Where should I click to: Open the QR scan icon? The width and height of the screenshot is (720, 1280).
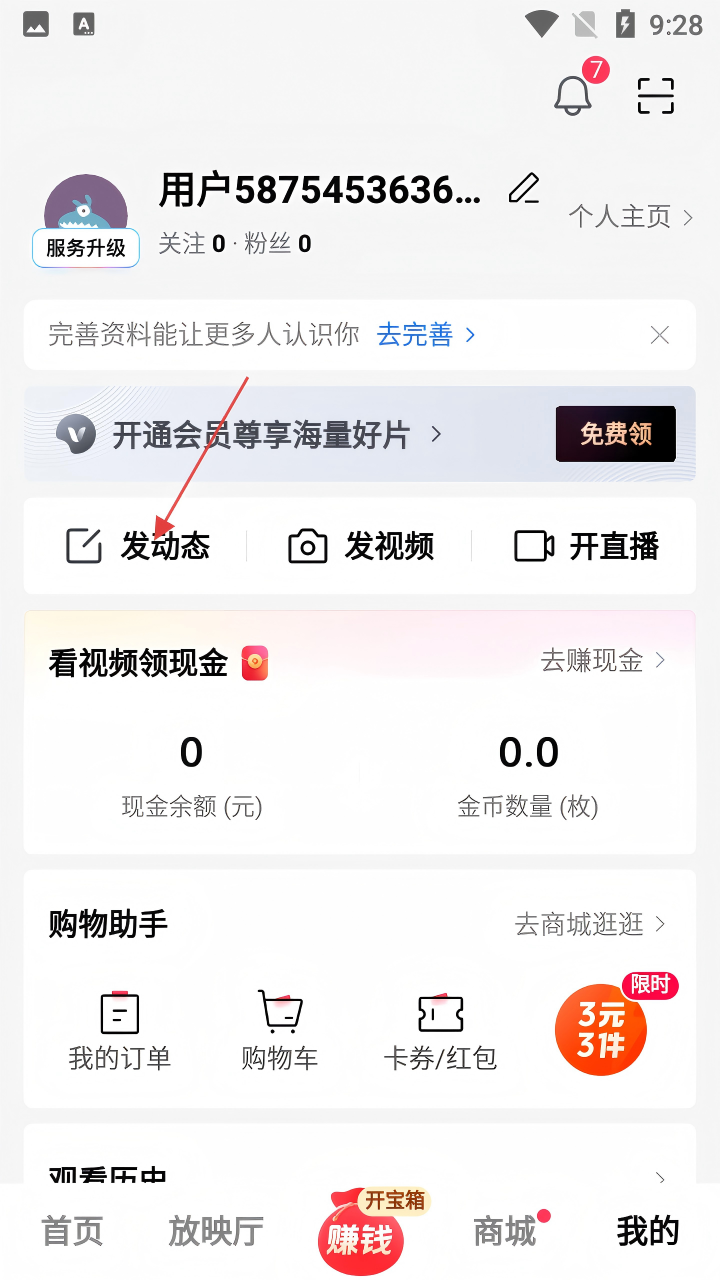click(x=656, y=95)
